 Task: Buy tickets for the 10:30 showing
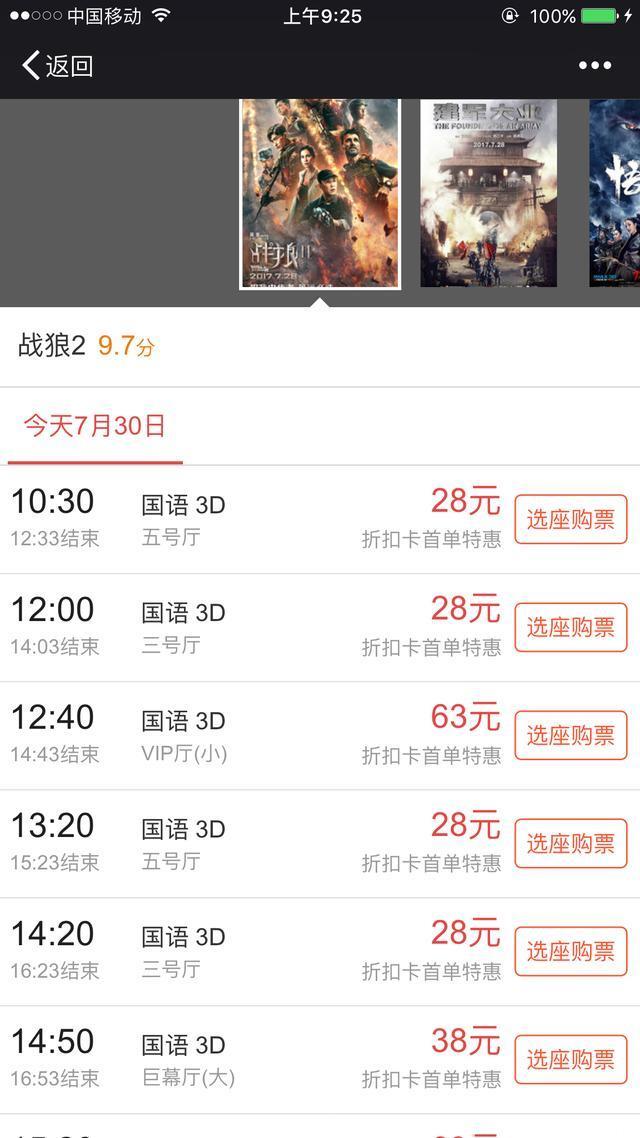click(570, 520)
